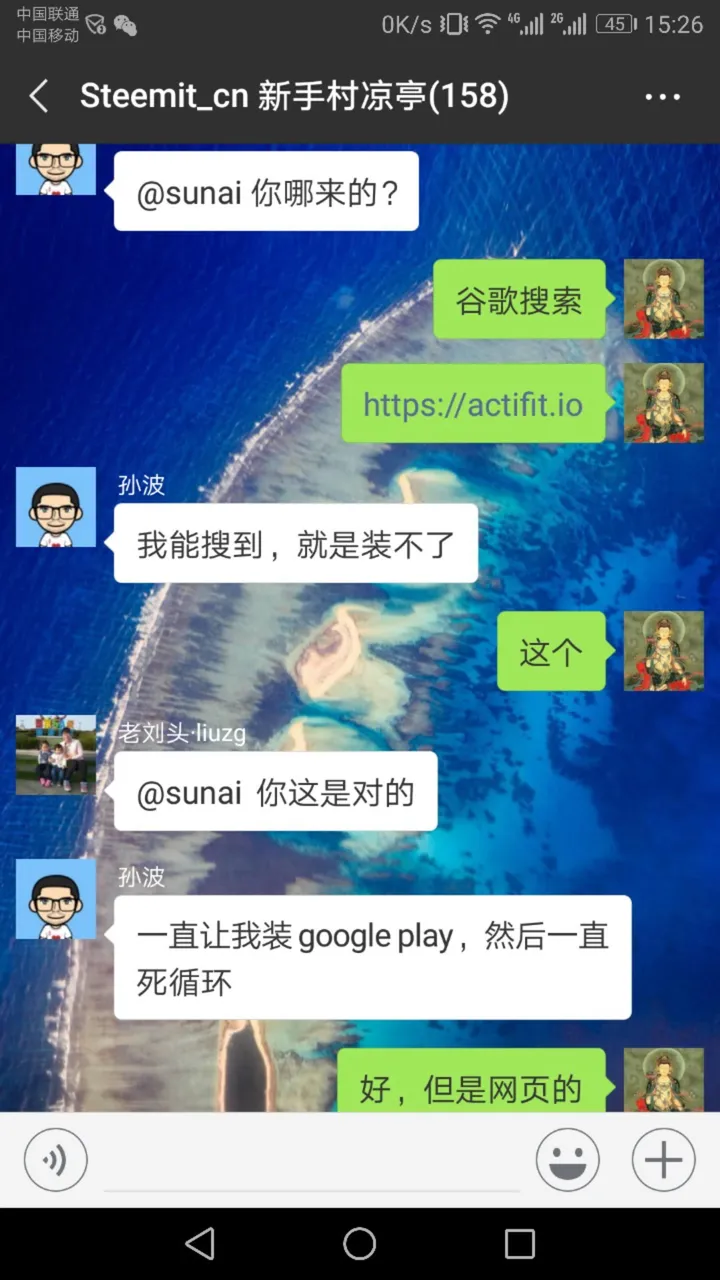Open the emoji sticker panel
The image size is (720, 1280).
coord(568,1160)
